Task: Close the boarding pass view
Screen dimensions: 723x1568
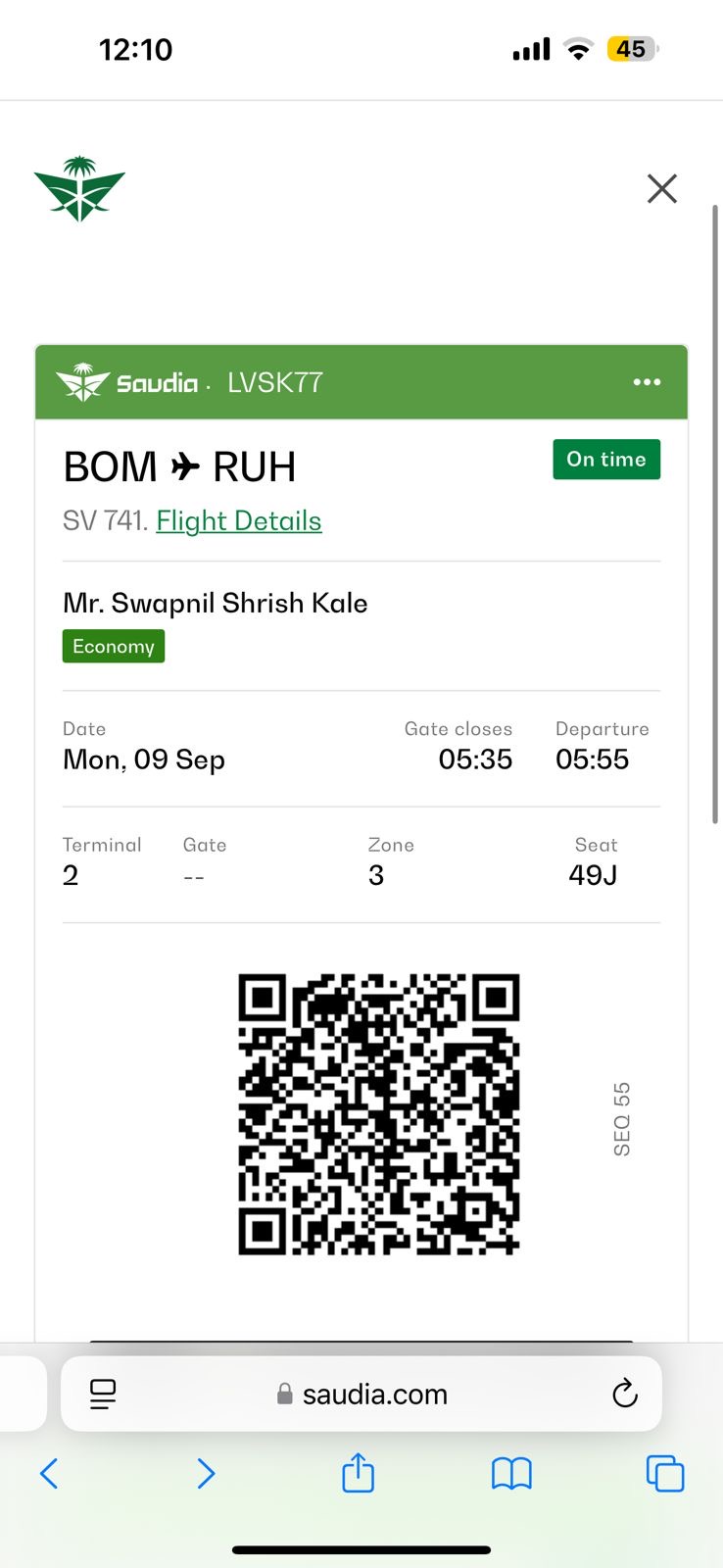Action: pyautogui.click(x=662, y=188)
